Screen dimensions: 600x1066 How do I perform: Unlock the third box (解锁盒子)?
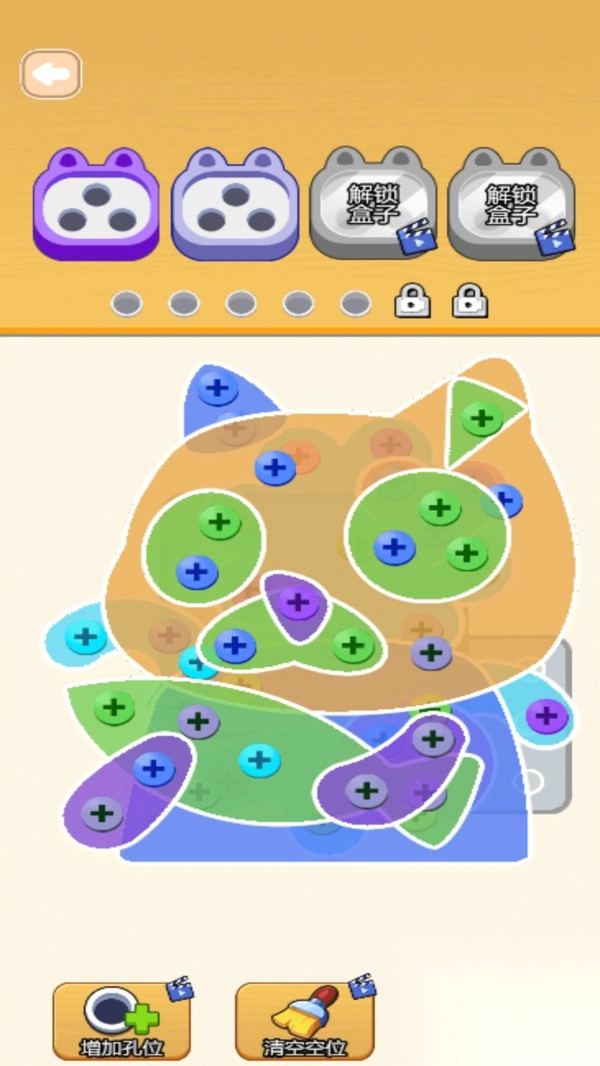point(373,205)
